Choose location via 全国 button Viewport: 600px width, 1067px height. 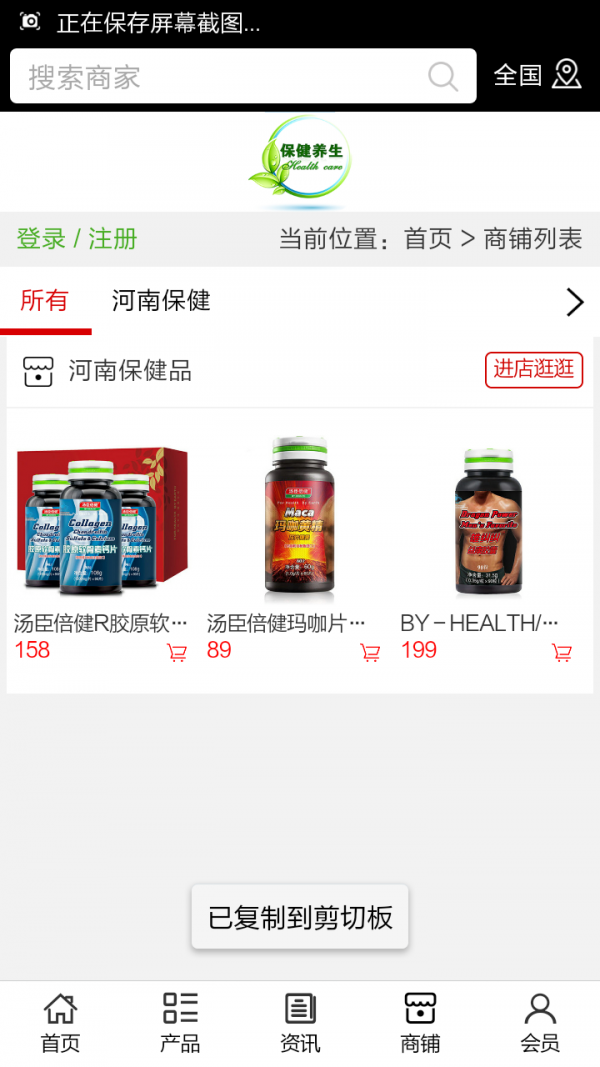click(537, 75)
